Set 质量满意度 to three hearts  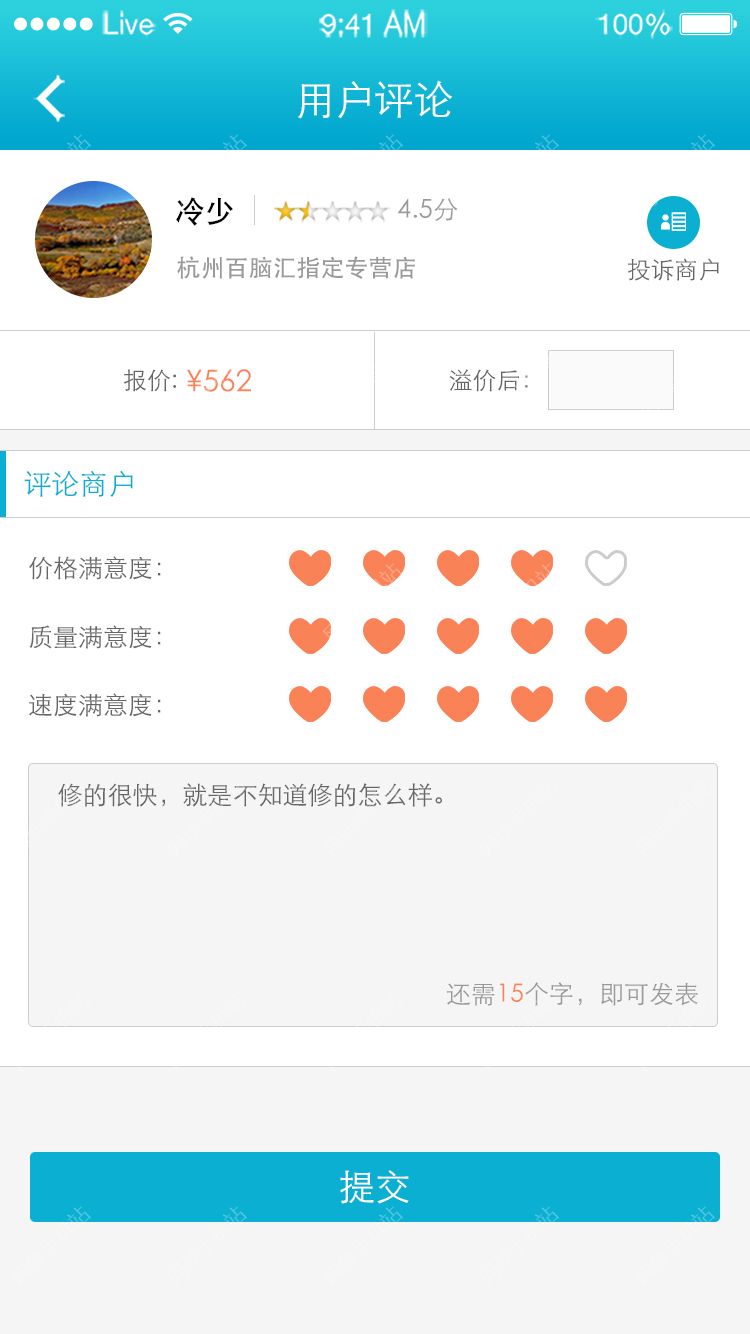458,636
